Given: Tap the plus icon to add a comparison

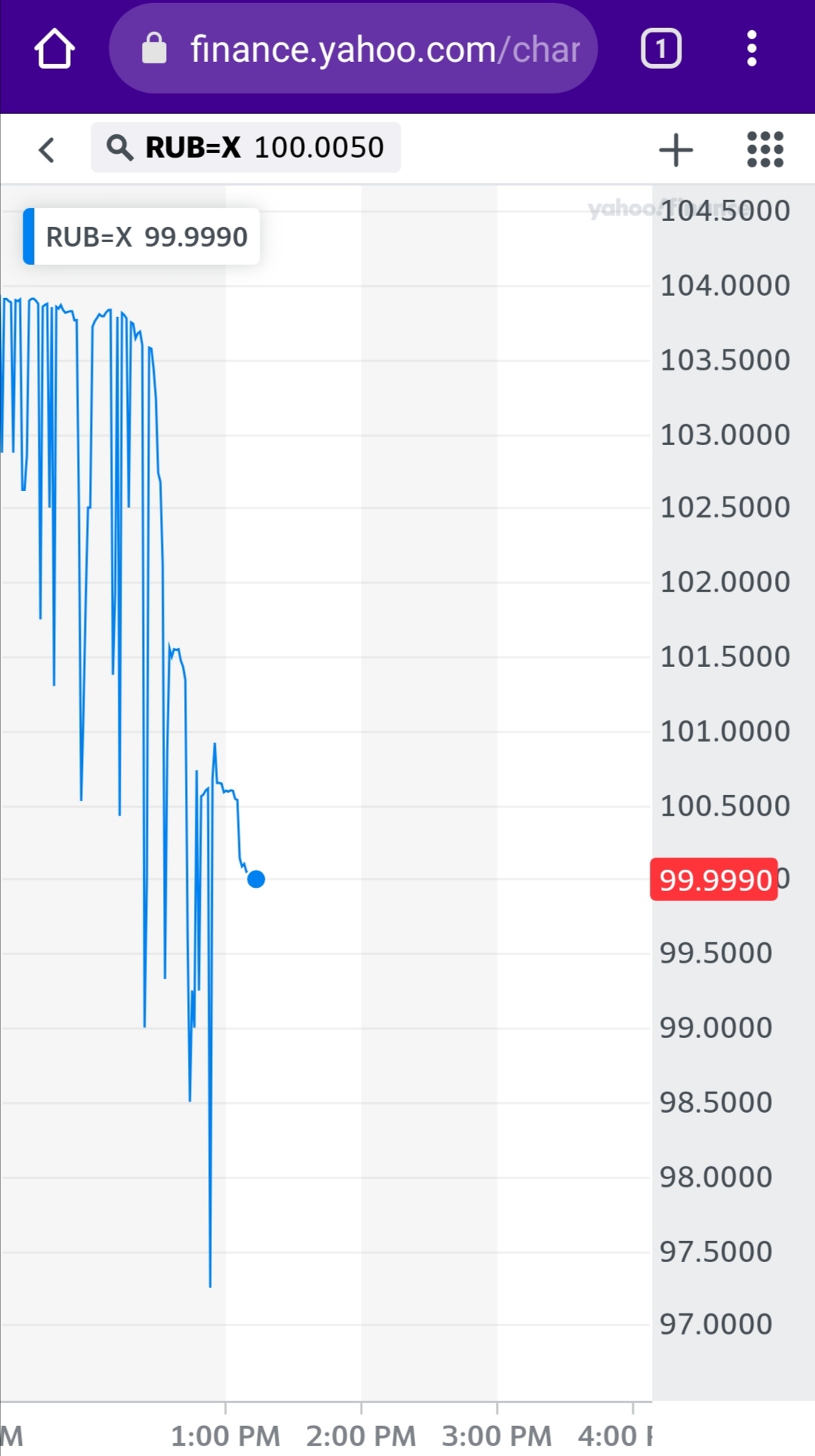Looking at the screenshot, I should [675, 149].
